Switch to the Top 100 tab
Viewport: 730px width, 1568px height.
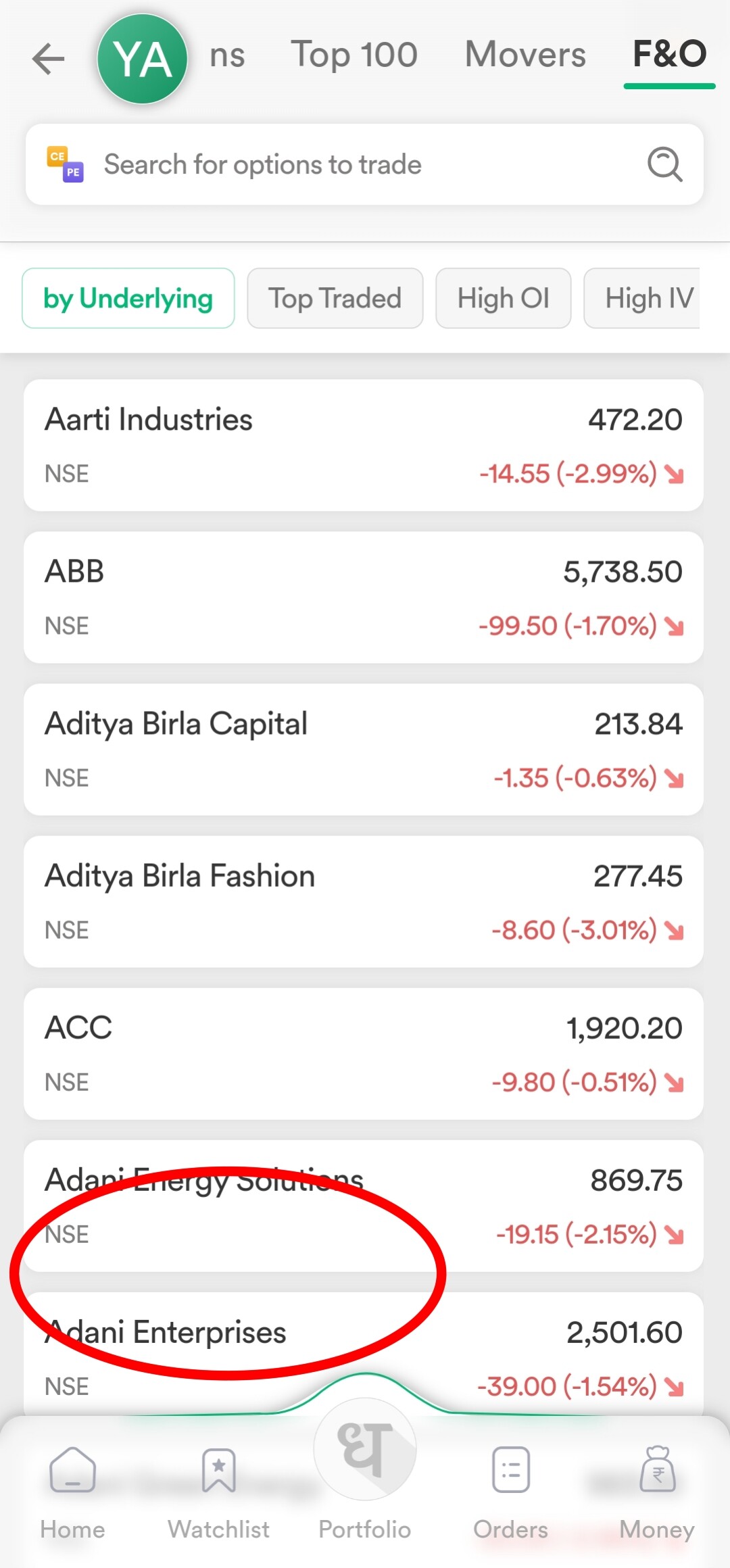click(x=354, y=55)
